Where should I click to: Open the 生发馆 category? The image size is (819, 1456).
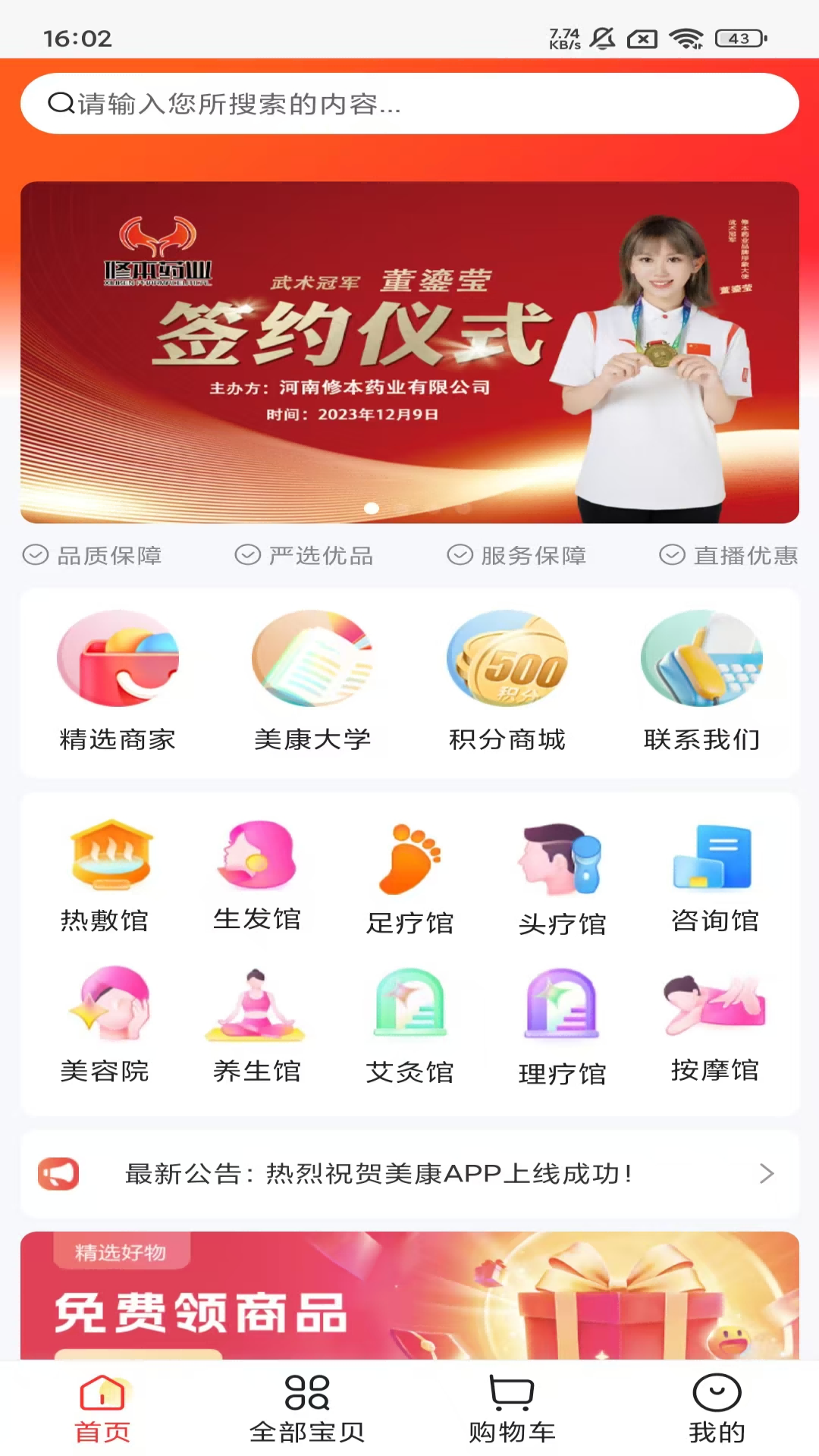point(257,876)
